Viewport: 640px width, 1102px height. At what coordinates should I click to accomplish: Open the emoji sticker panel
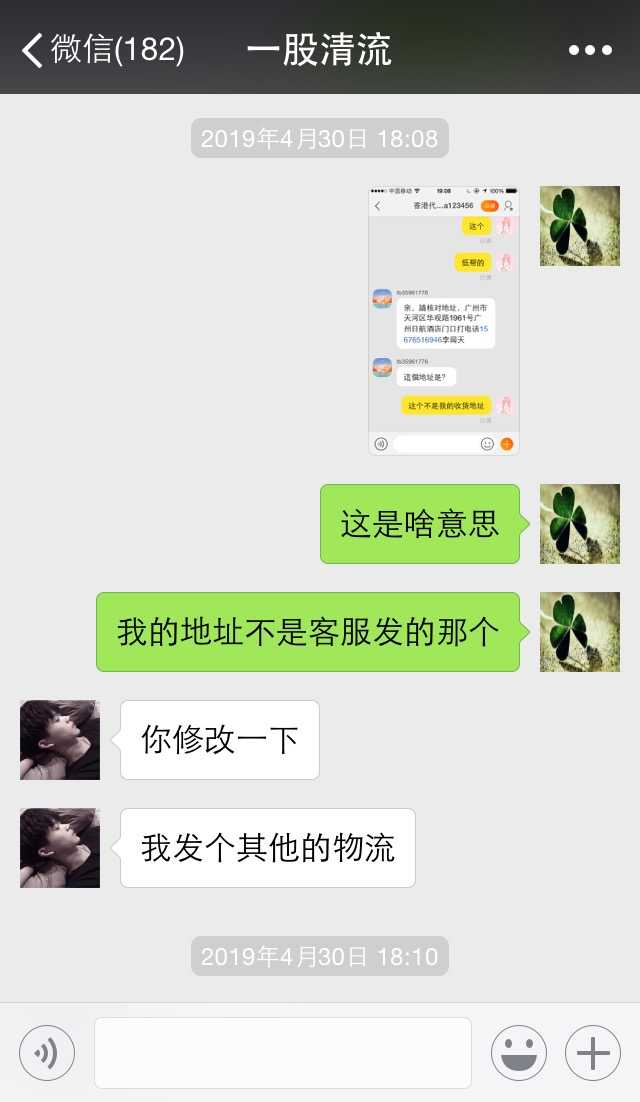click(x=518, y=1052)
